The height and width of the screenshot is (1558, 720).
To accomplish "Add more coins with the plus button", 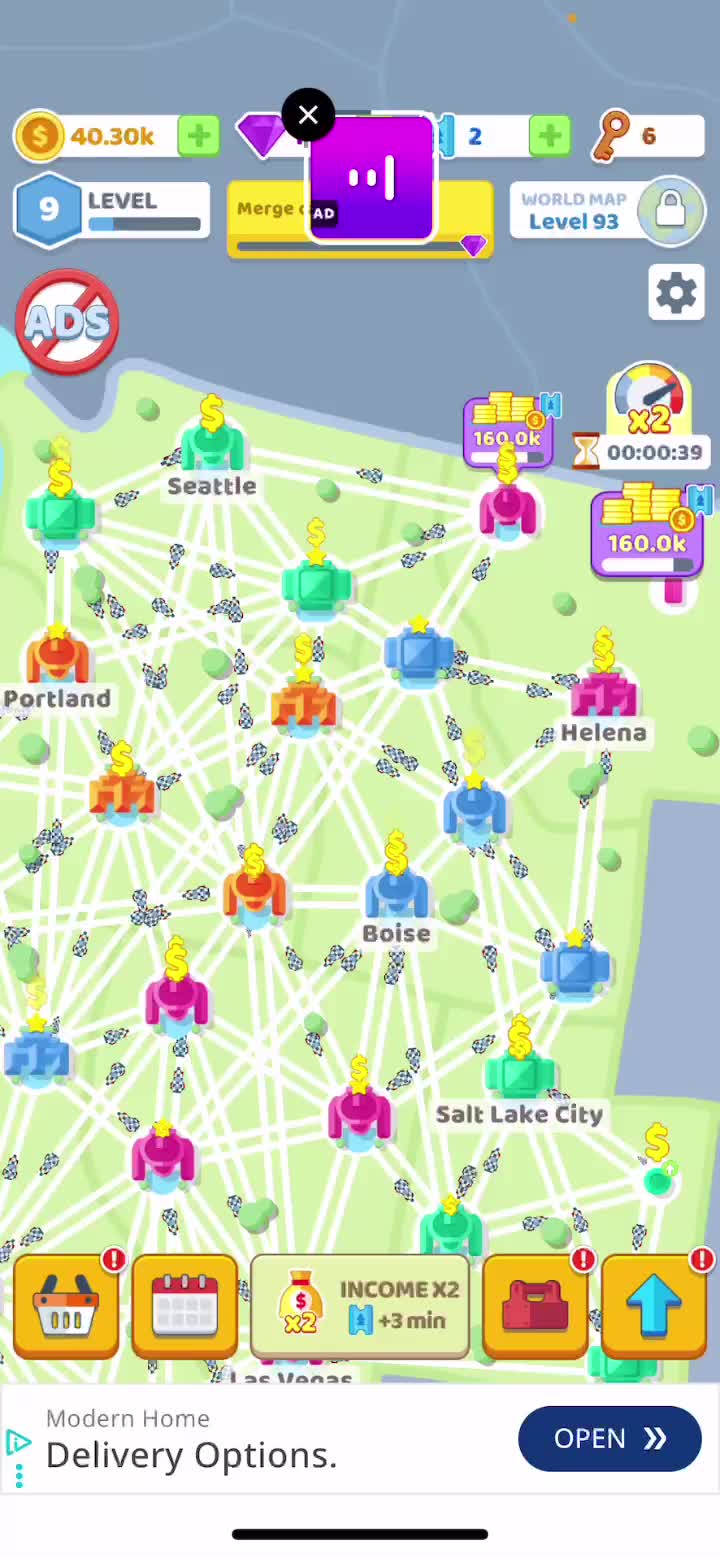I will 198,136.
